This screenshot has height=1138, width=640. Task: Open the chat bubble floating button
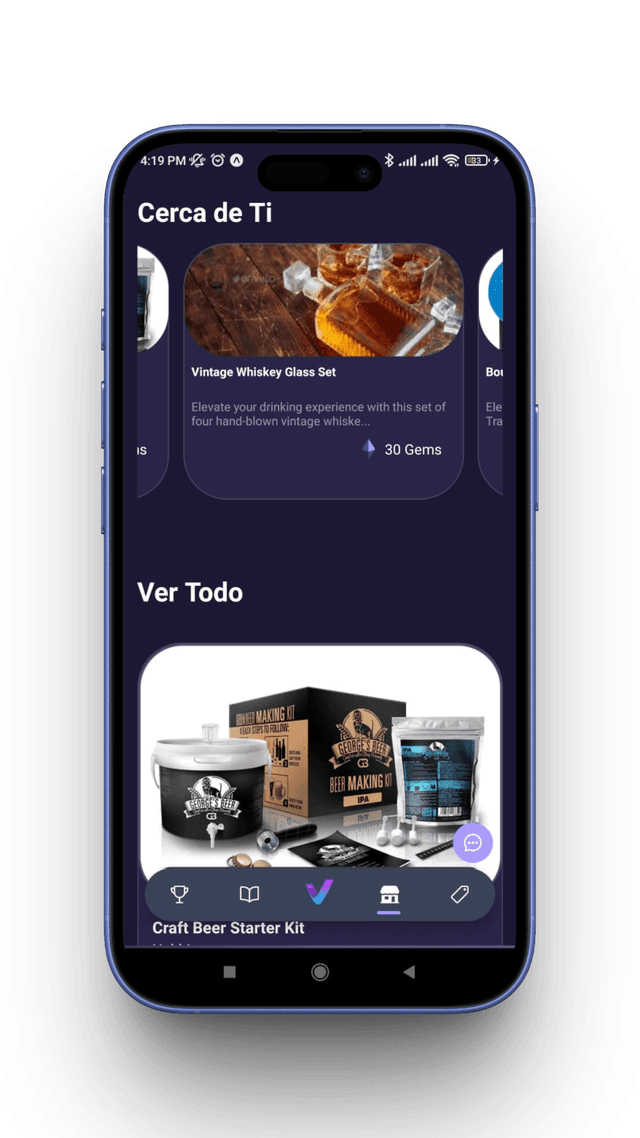[473, 843]
